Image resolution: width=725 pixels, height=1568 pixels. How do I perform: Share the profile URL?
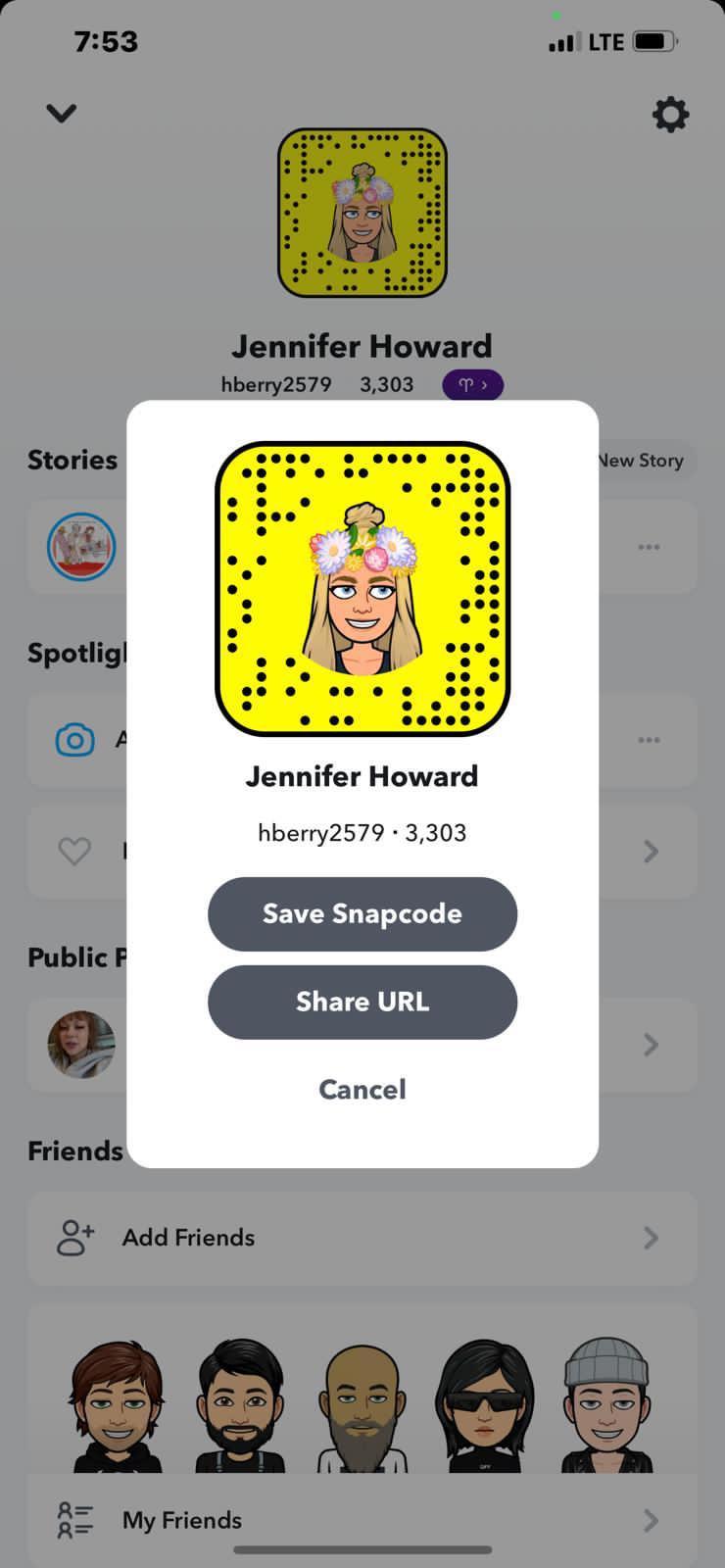pos(362,1002)
